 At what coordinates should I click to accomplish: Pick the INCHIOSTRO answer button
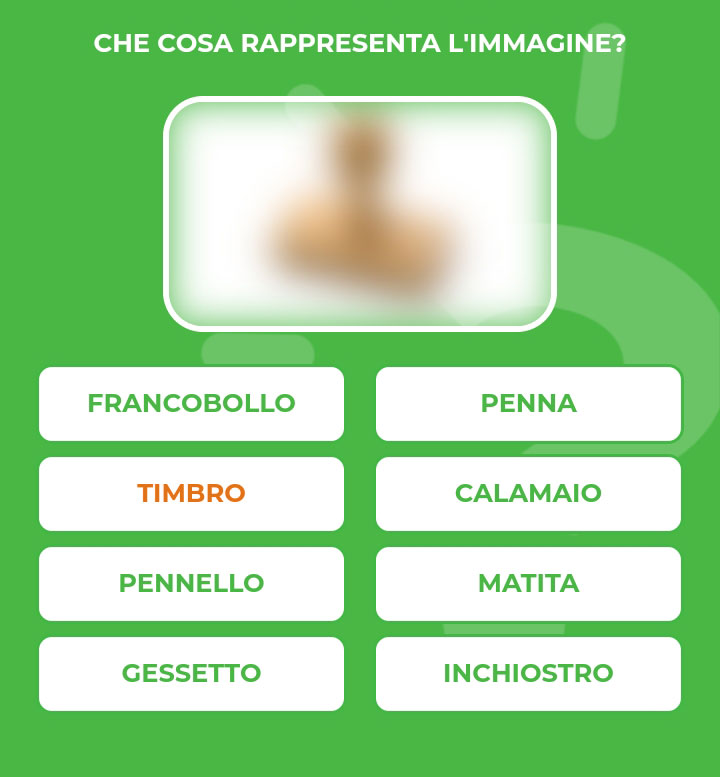528,674
